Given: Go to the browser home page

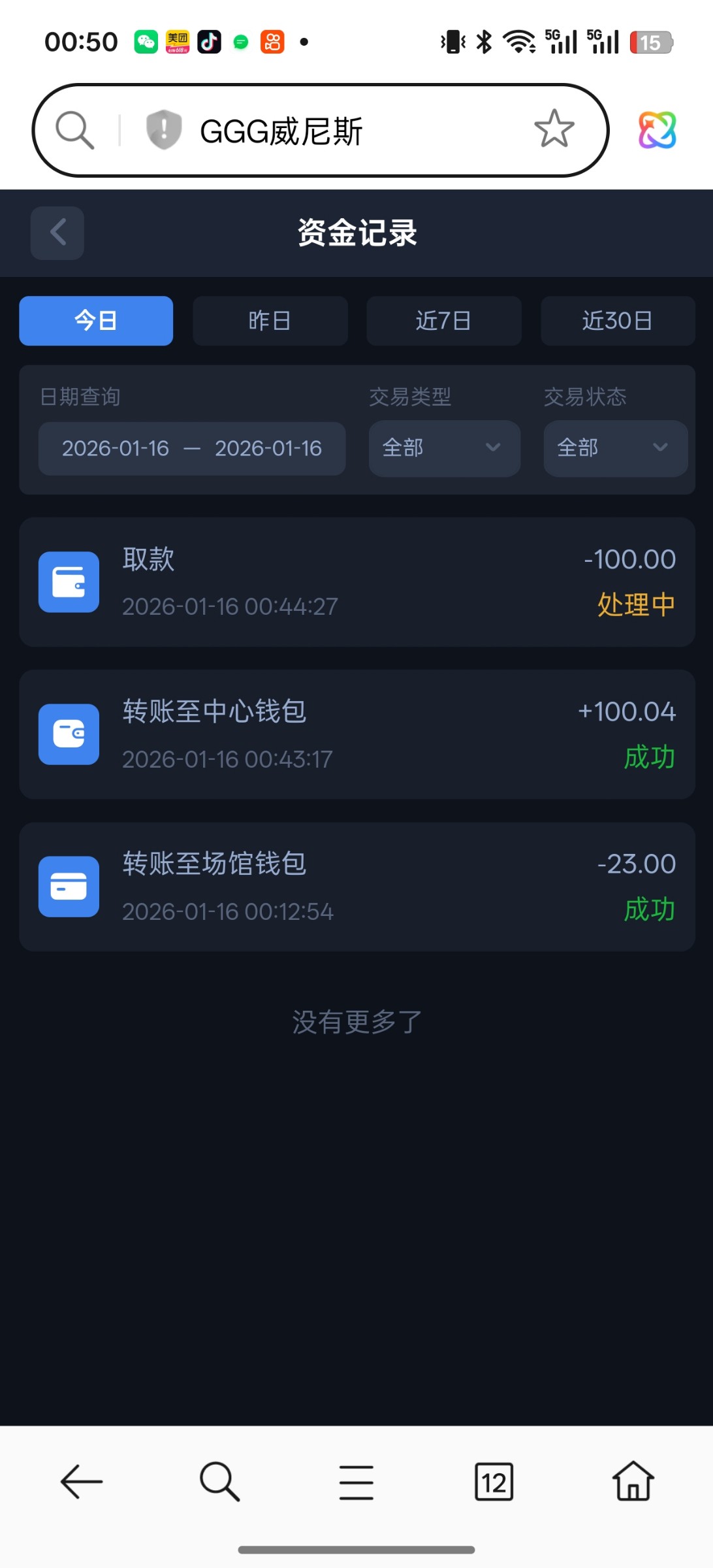Looking at the screenshot, I should pos(633,1482).
